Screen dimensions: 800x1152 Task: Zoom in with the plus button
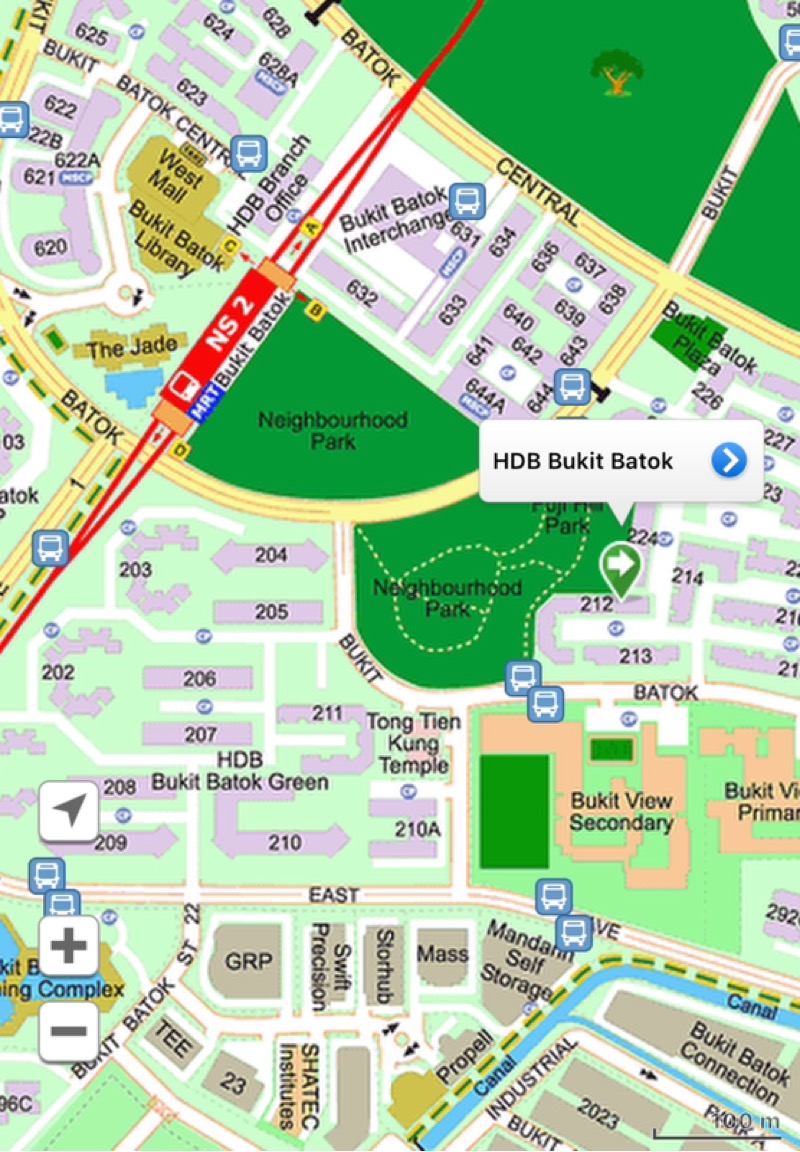click(x=69, y=945)
